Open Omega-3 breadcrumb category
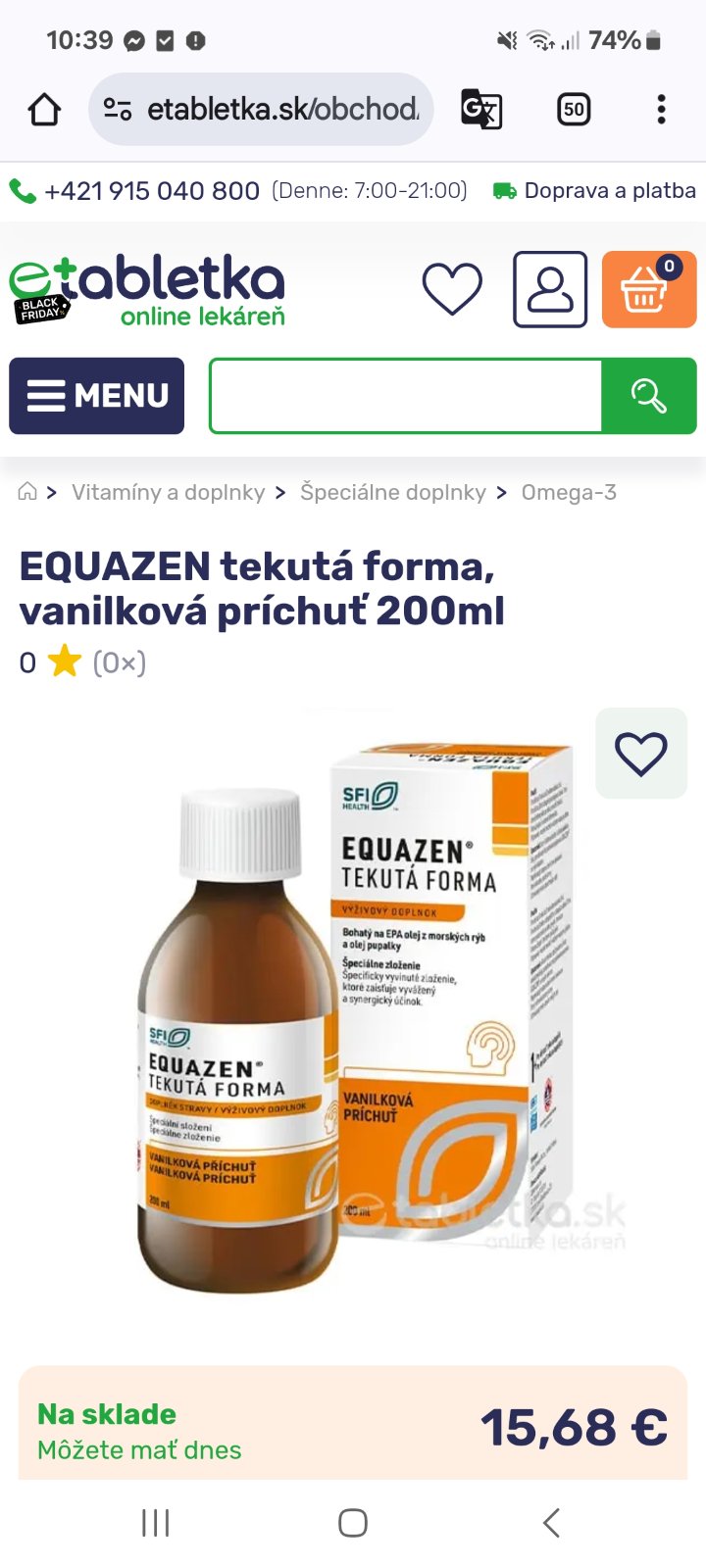 [x=569, y=492]
